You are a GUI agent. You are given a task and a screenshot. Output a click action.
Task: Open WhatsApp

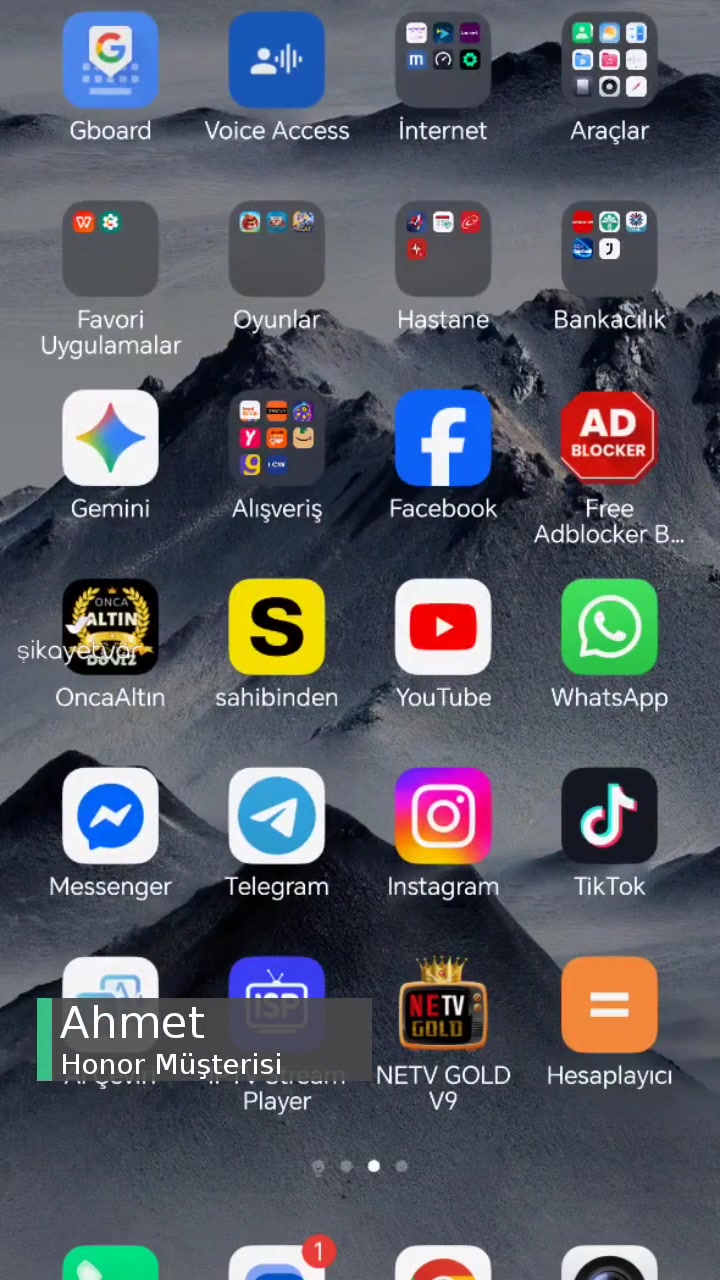pos(609,626)
